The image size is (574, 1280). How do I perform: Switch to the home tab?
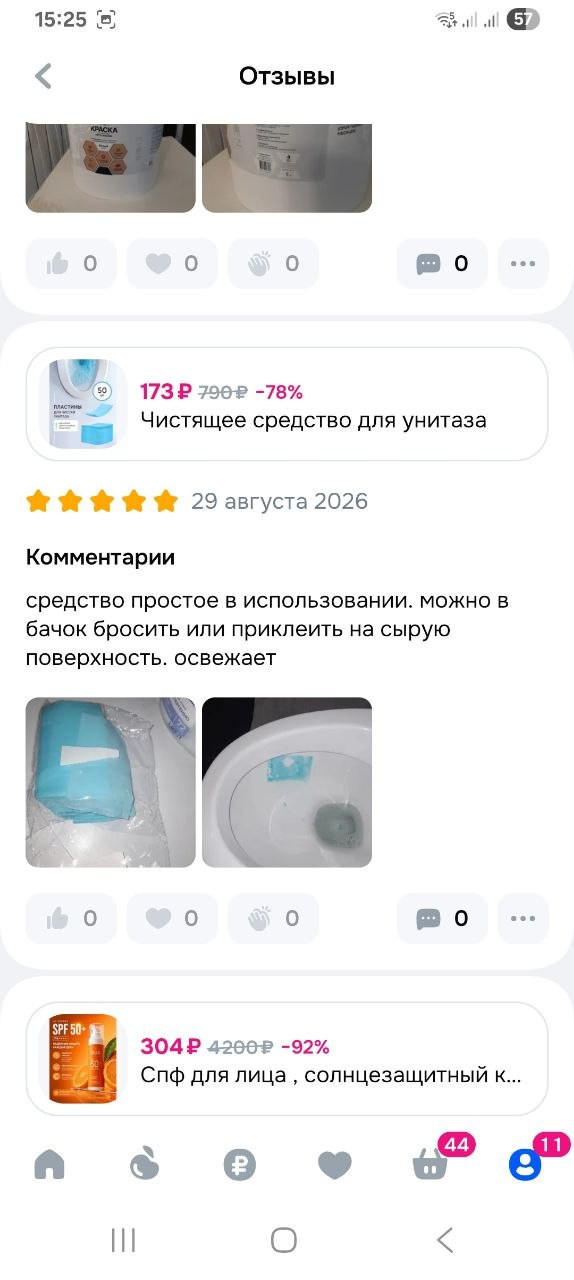(49, 1165)
